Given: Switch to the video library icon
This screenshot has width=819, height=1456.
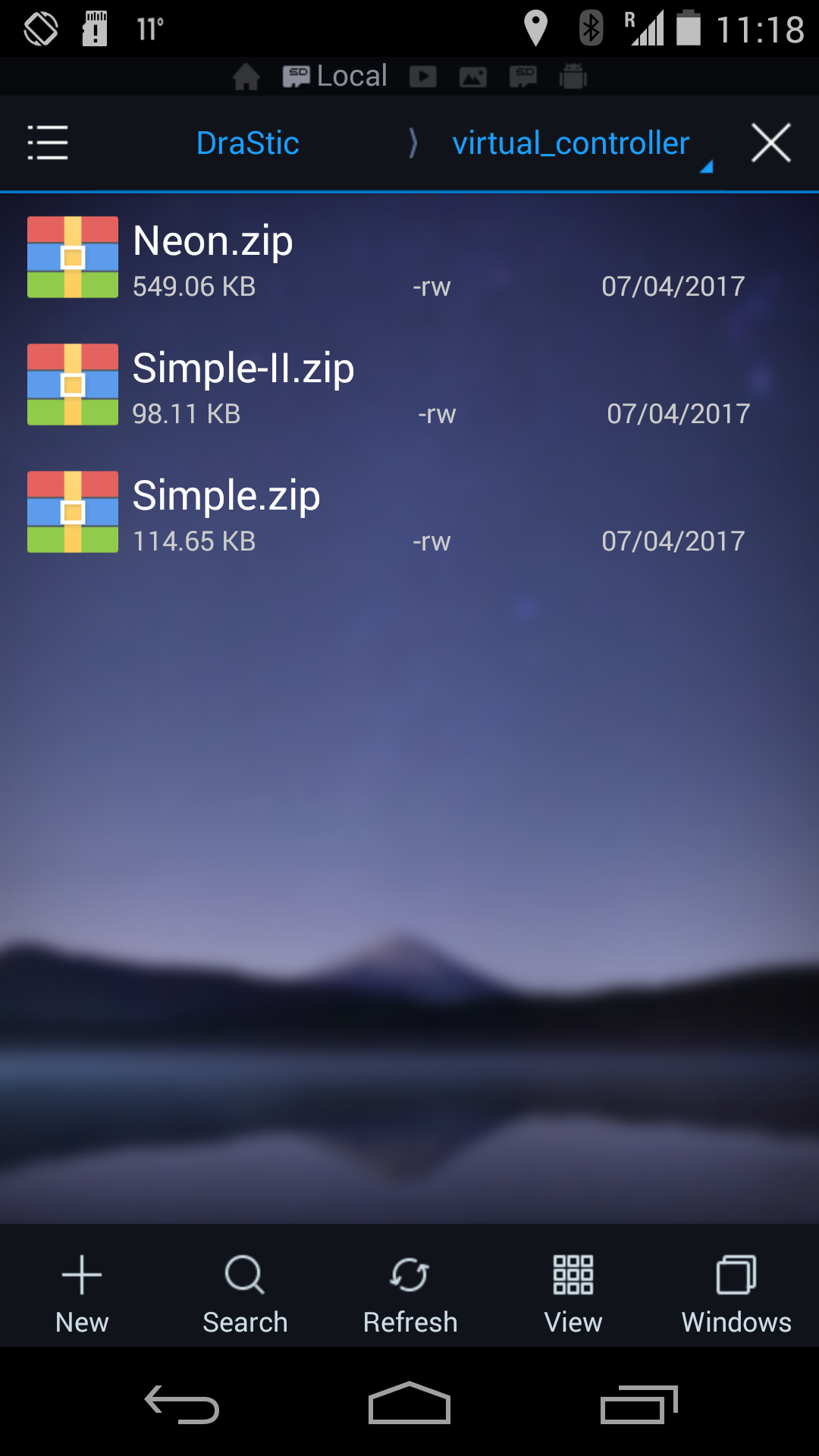Looking at the screenshot, I should [x=423, y=77].
